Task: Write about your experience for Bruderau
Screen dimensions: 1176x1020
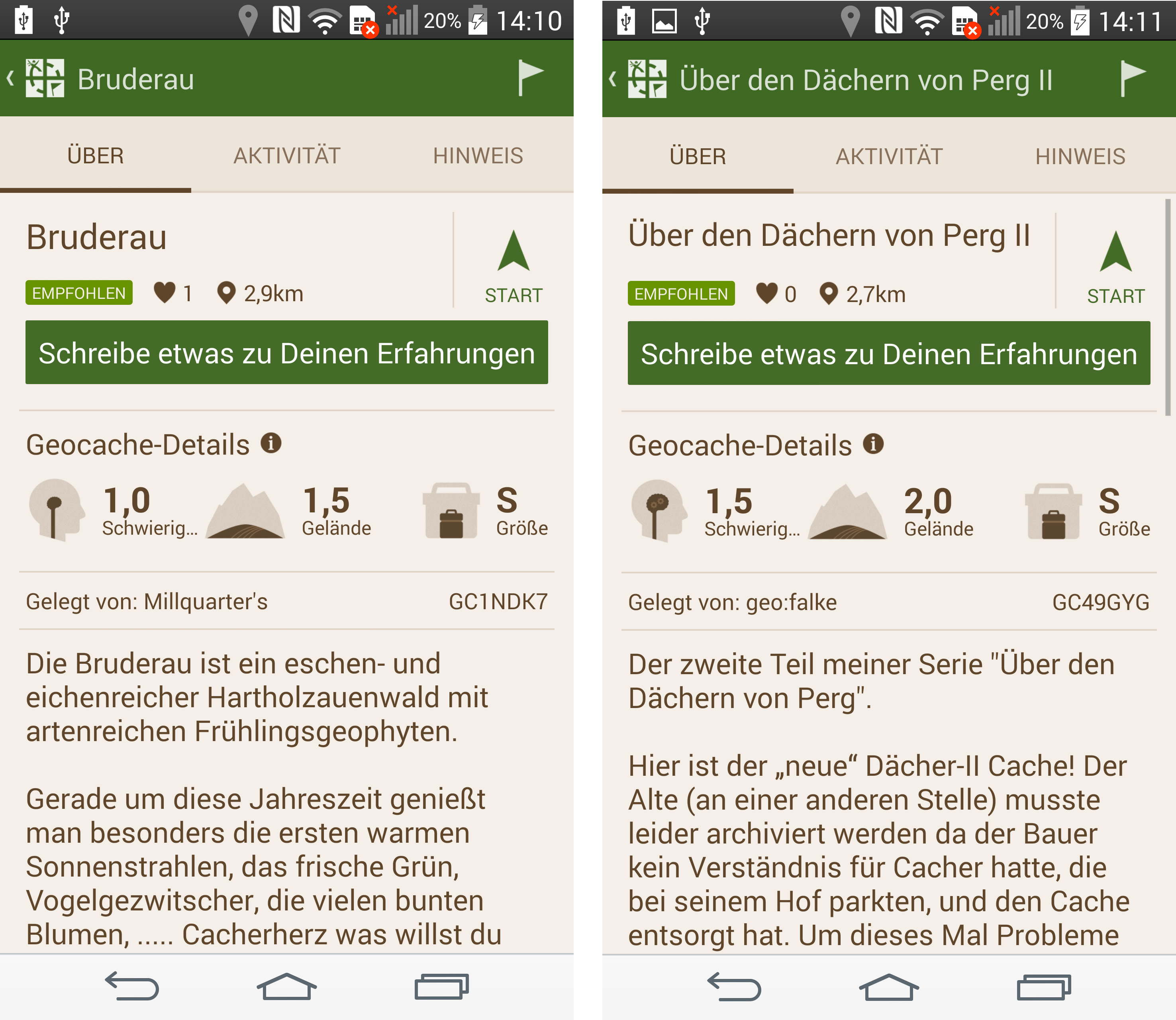Action: [287, 353]
